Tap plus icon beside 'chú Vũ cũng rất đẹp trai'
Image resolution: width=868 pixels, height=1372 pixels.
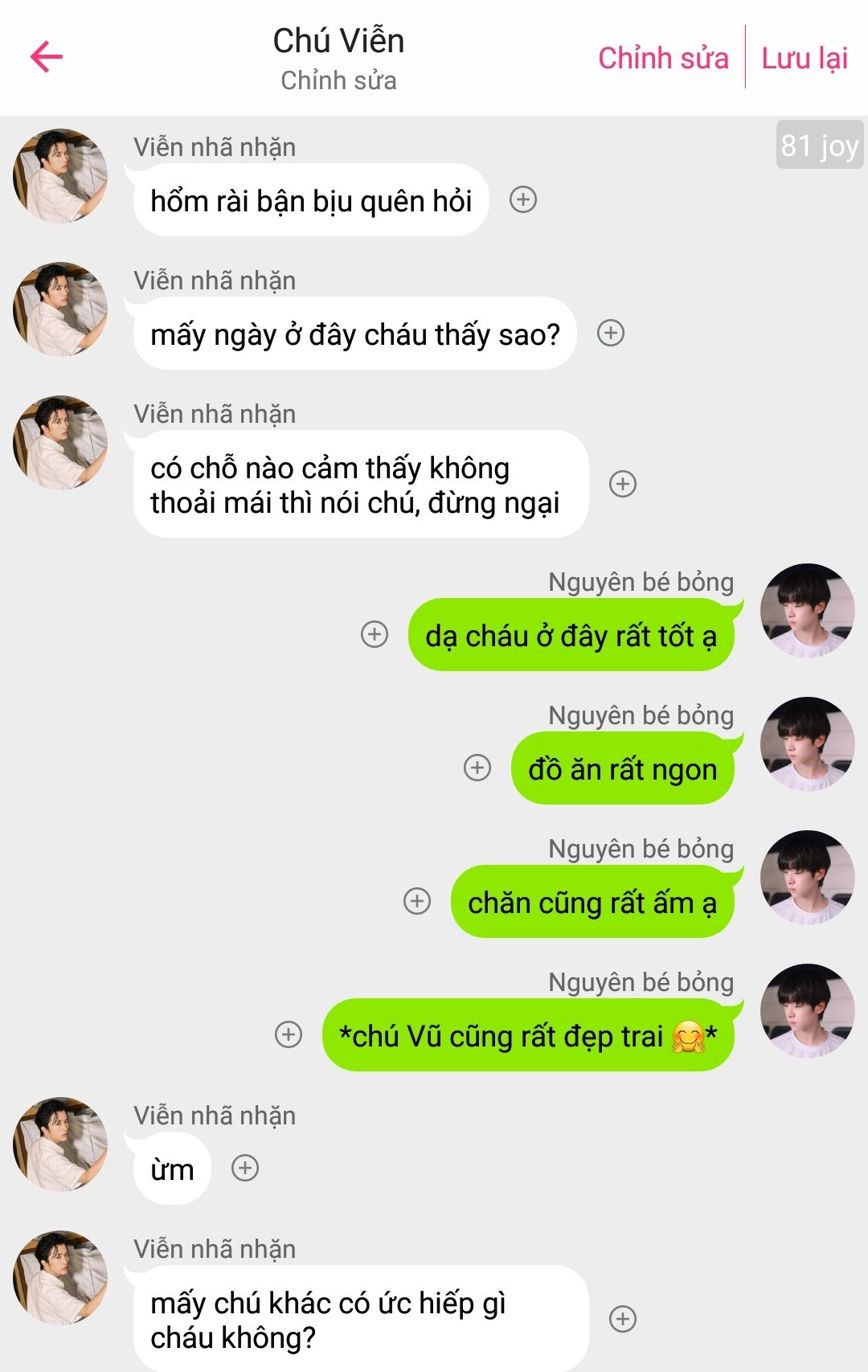click(289, 1034)
